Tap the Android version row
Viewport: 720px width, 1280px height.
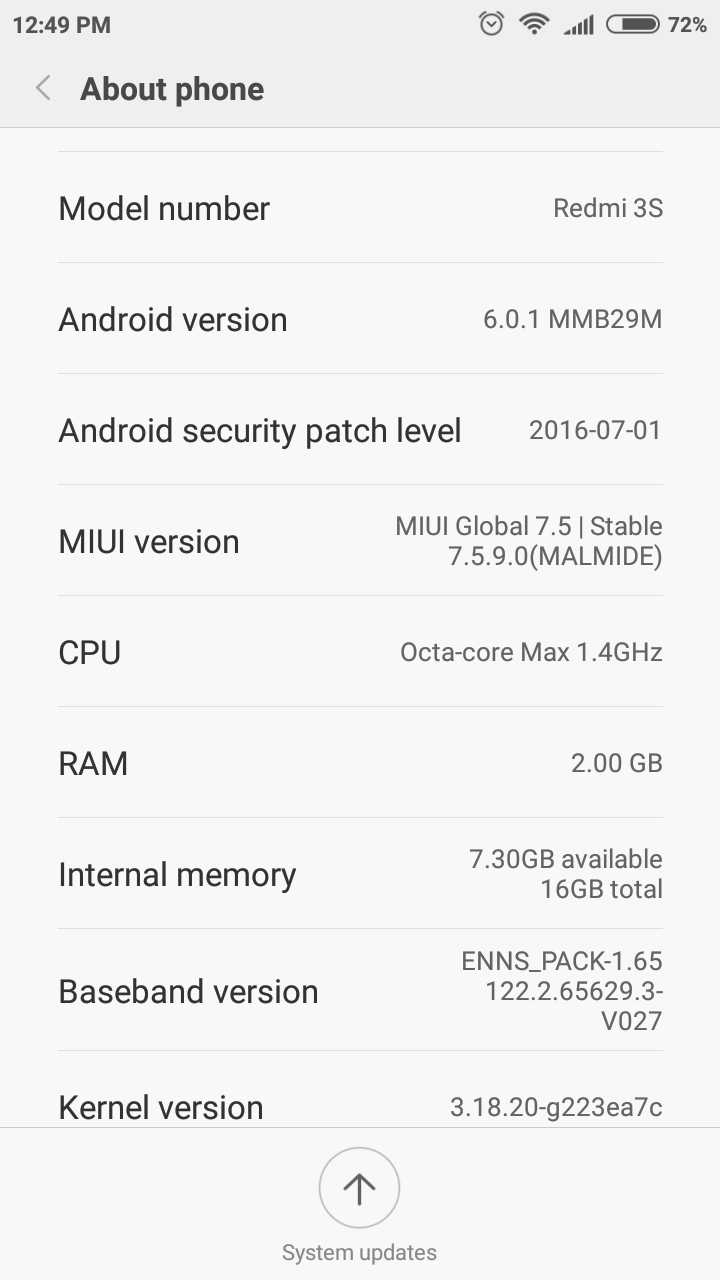360,319
